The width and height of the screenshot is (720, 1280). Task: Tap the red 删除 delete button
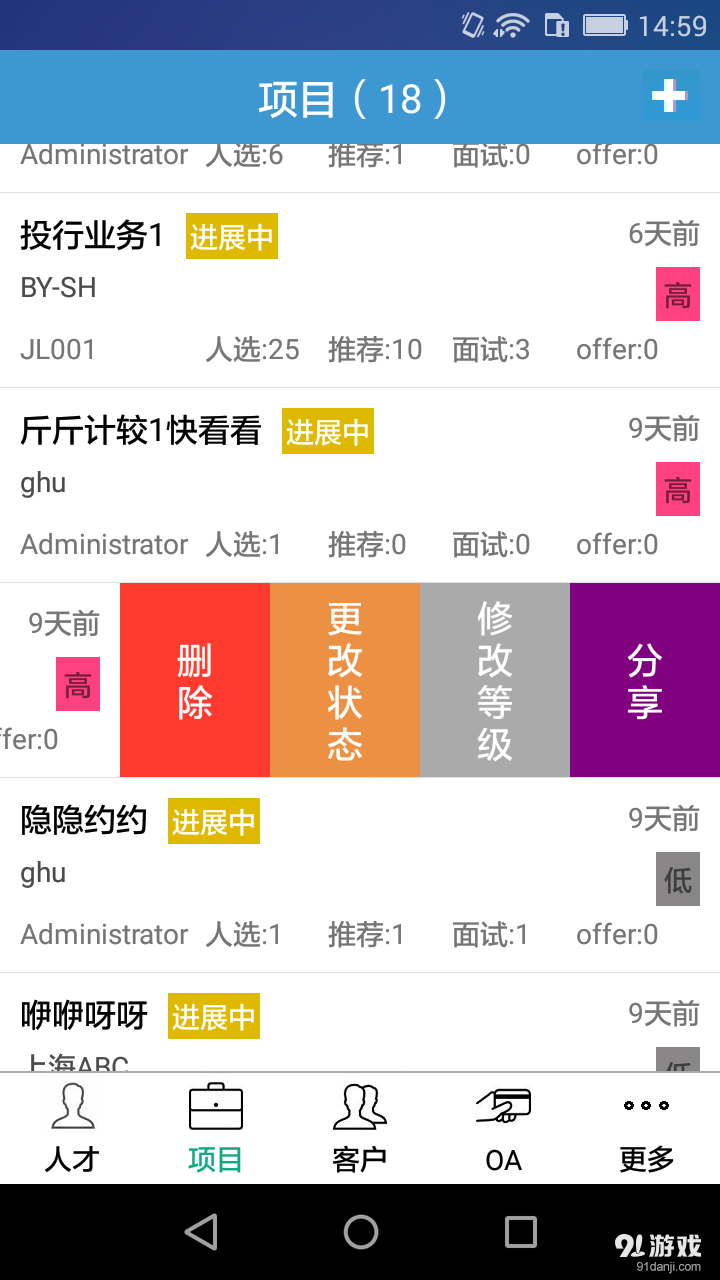(194, 679)
